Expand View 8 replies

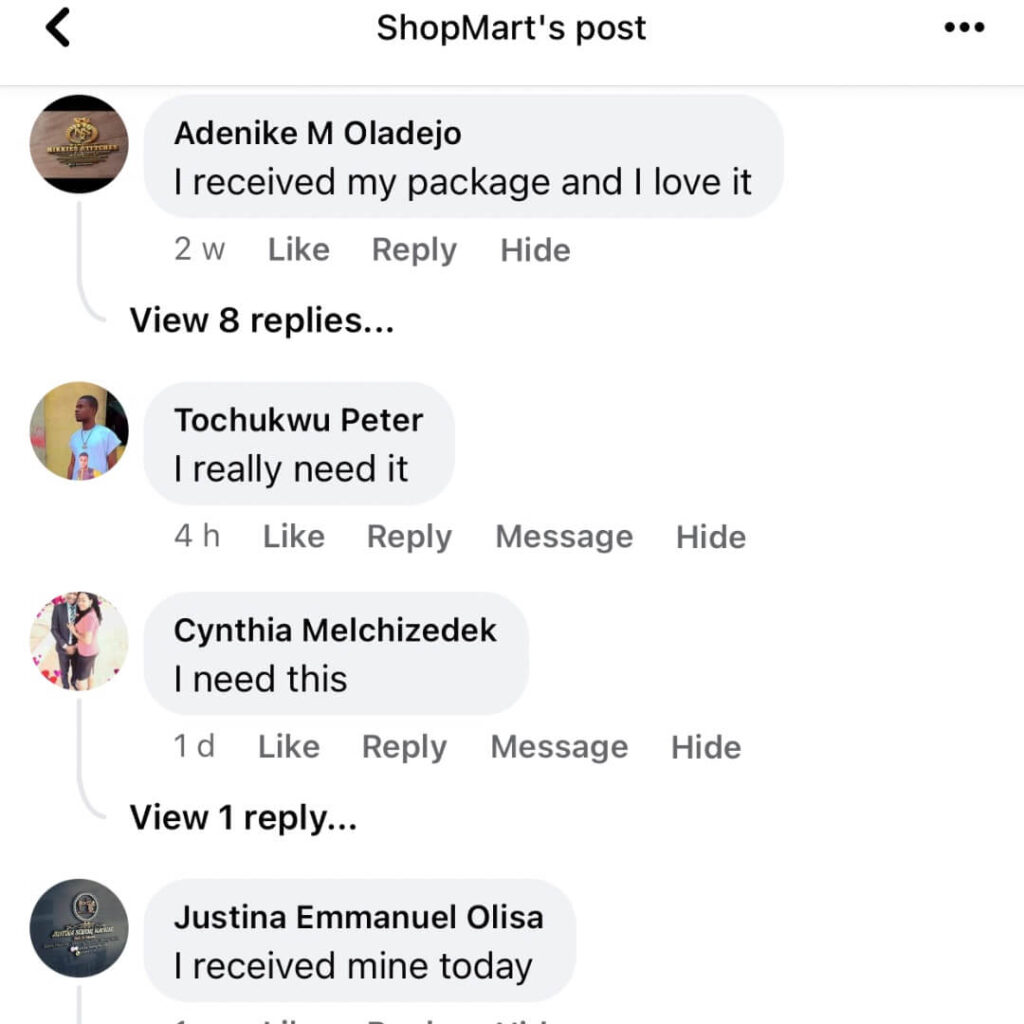point(261,321)
